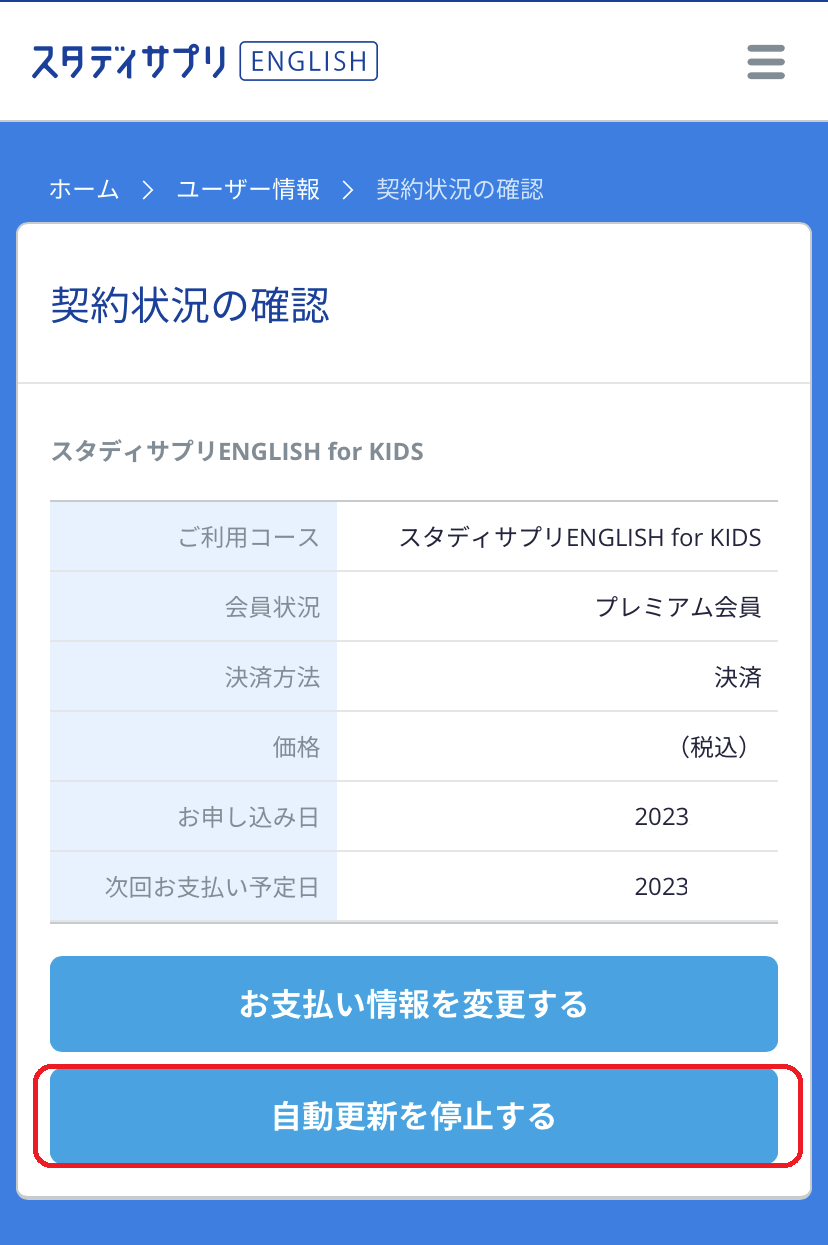The height and width of the screenshot is (1245, 828).
Task: Open the hamburger menu
Action: [766, 62]
